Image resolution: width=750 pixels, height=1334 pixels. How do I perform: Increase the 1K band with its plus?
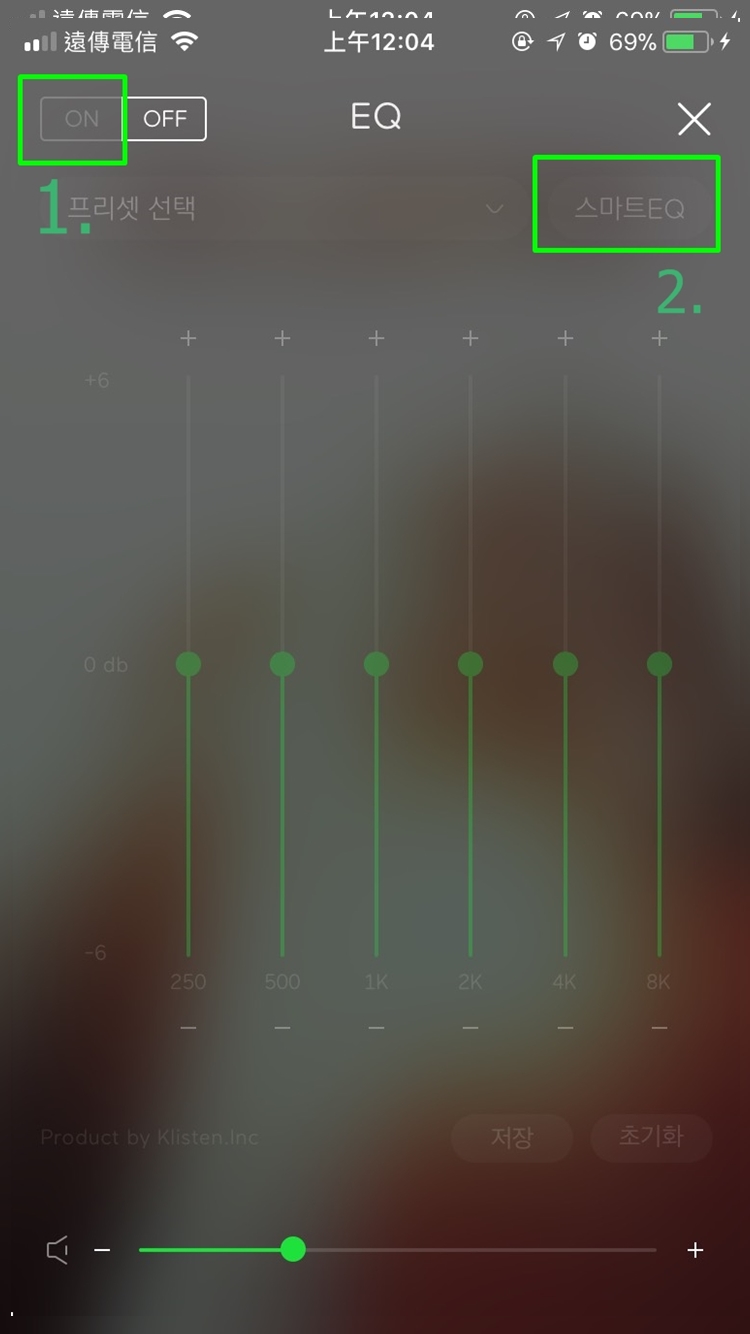tap(376, 339)
